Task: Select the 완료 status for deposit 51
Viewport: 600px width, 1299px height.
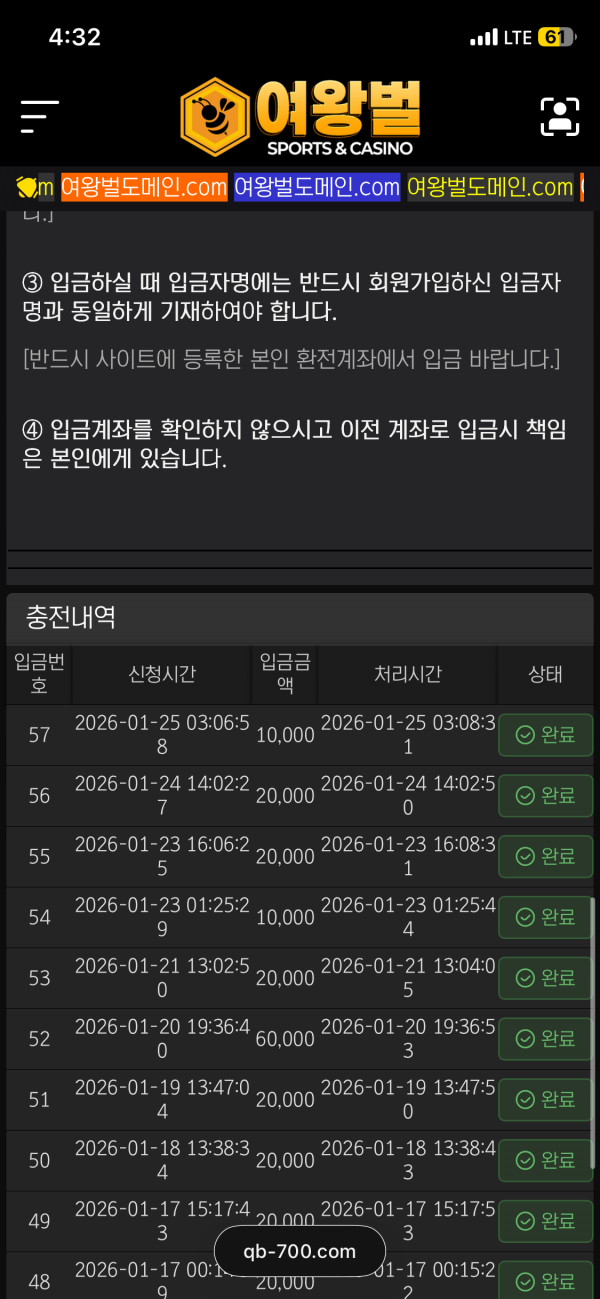Action: click(545, 1100)
